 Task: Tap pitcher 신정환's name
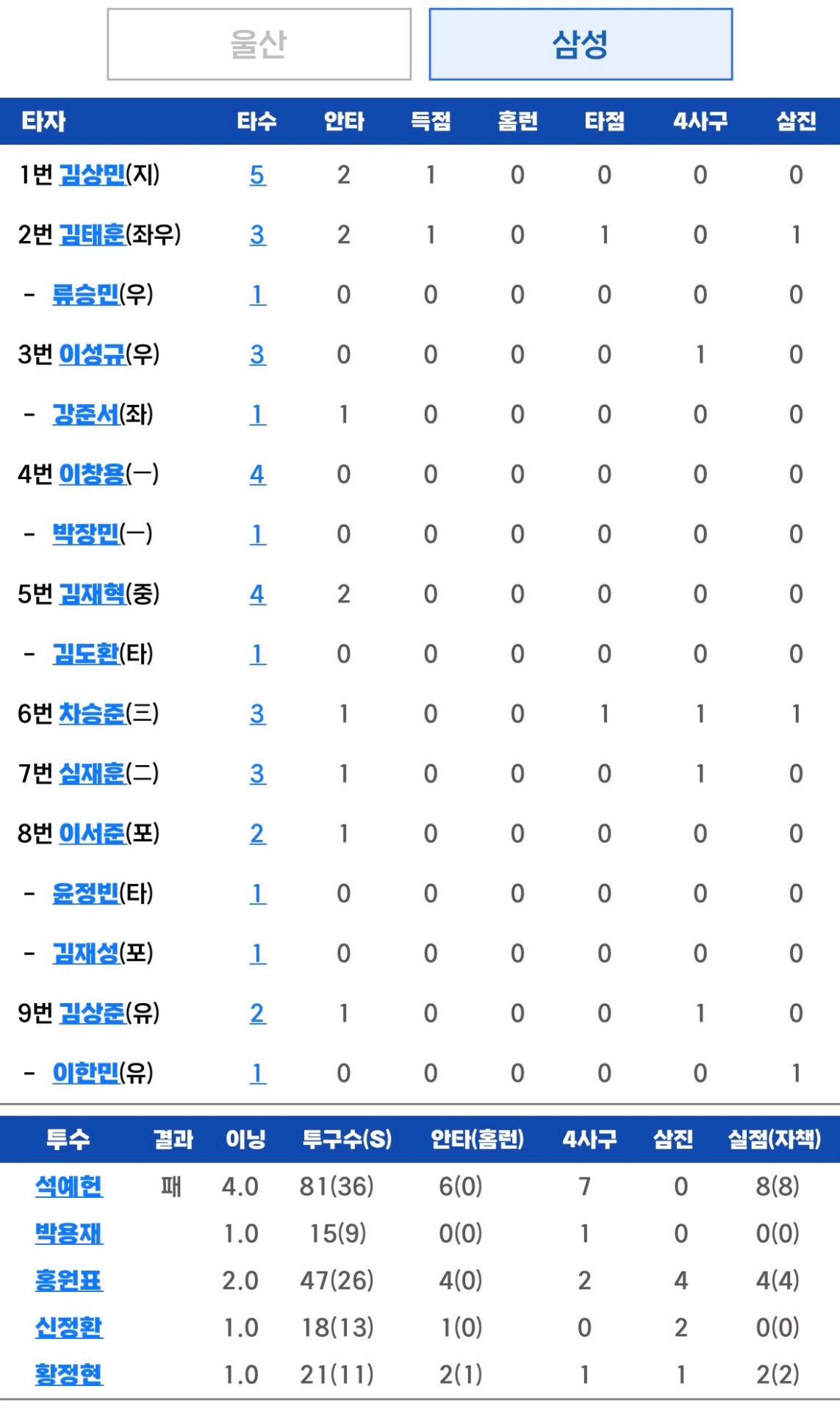[69, 1327]
